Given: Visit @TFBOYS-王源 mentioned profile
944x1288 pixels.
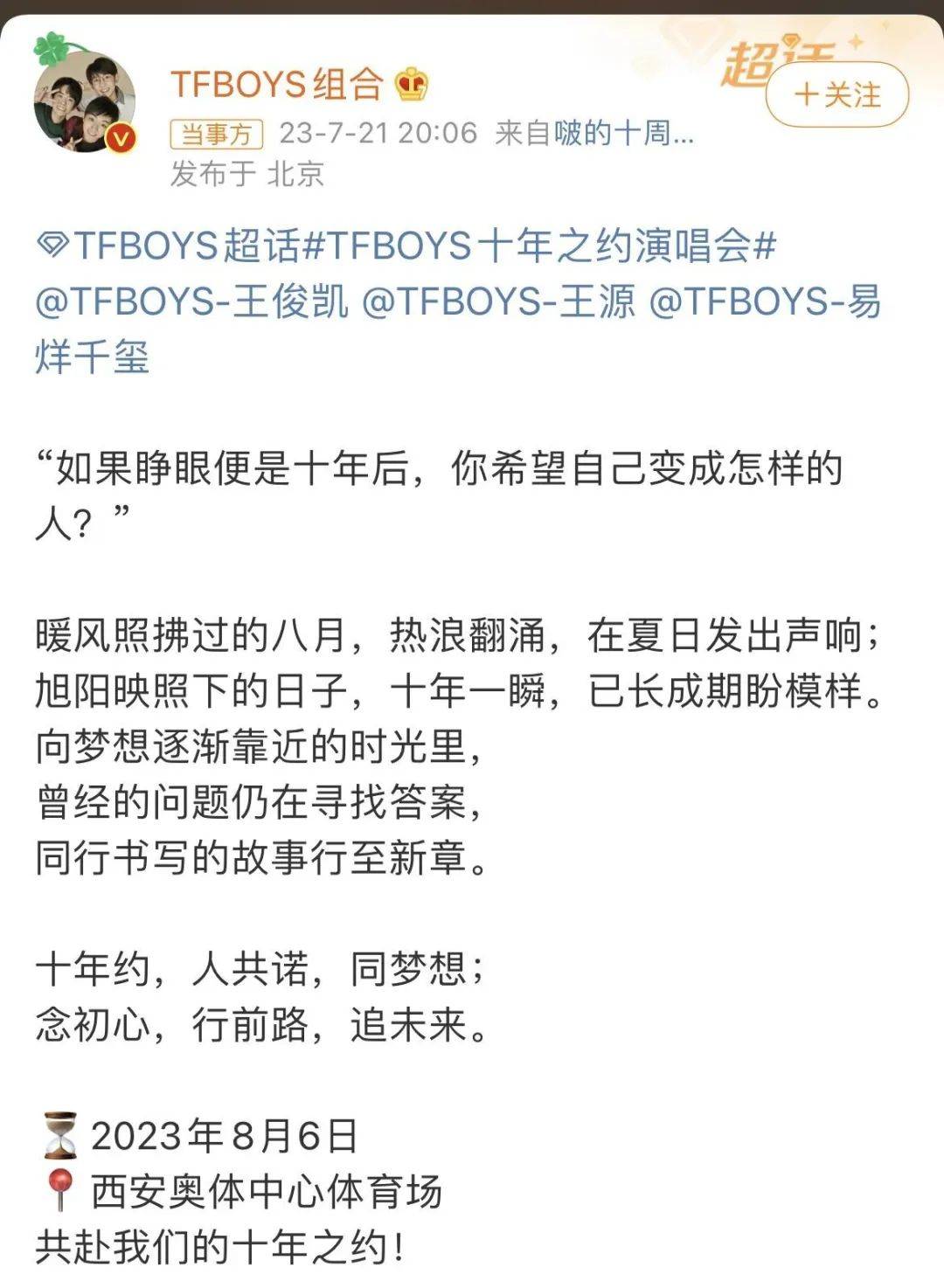Looking at the screenshot, I should pos(498,301).
